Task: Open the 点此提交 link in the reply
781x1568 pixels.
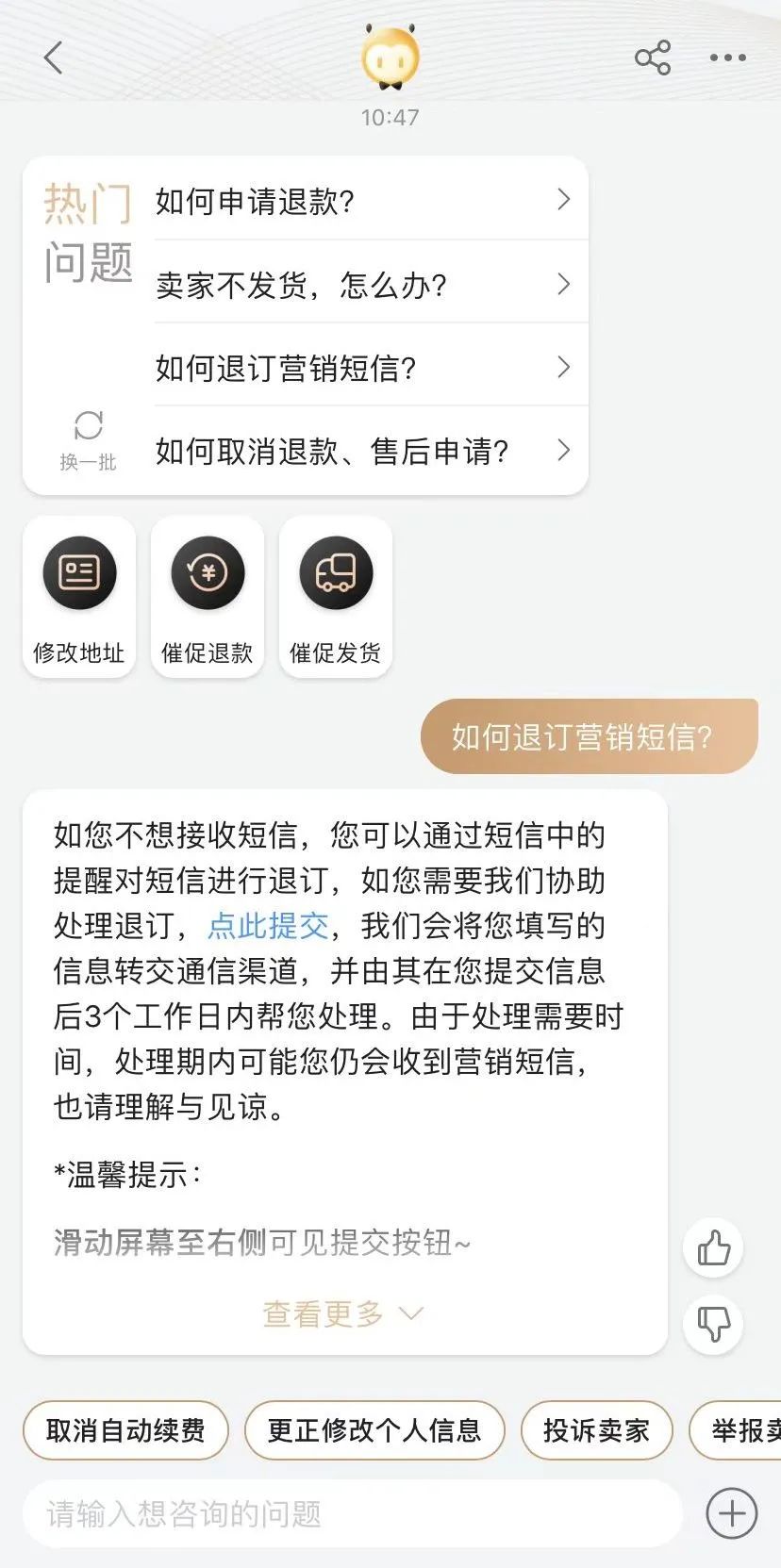Action: 269,928
